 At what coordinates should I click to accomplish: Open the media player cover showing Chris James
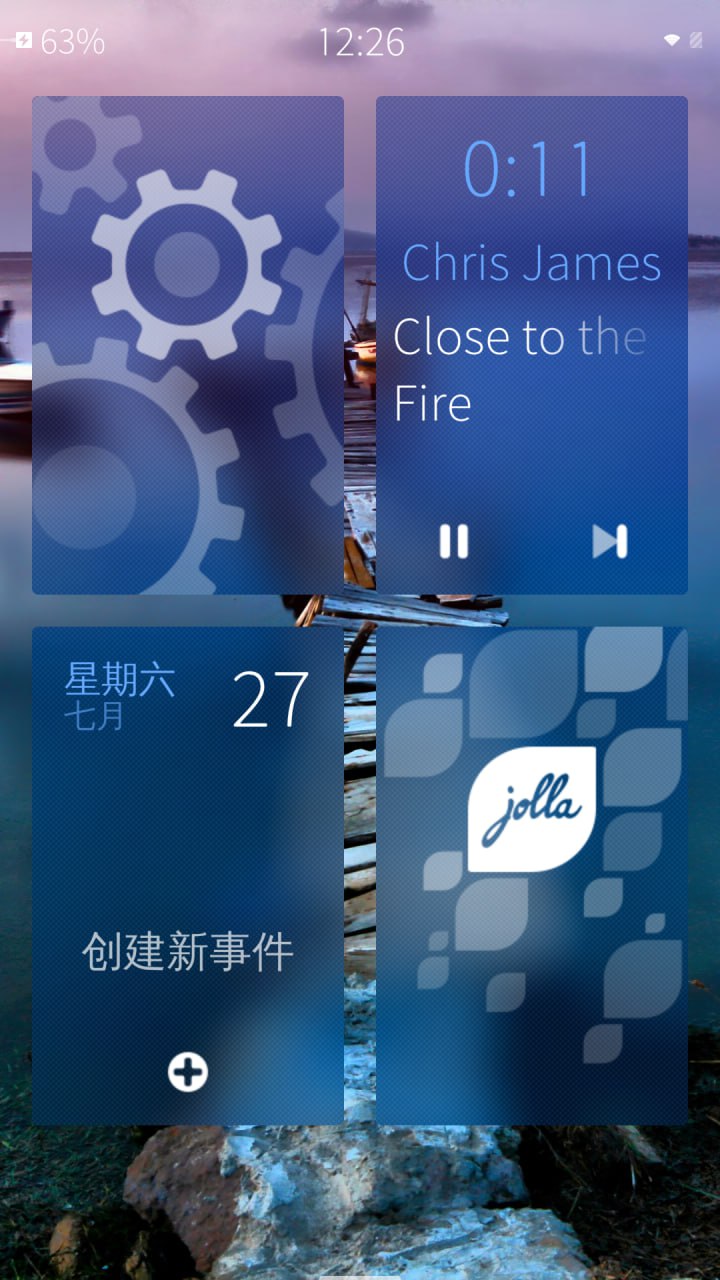pyautogui.click(x=532, y=345)
